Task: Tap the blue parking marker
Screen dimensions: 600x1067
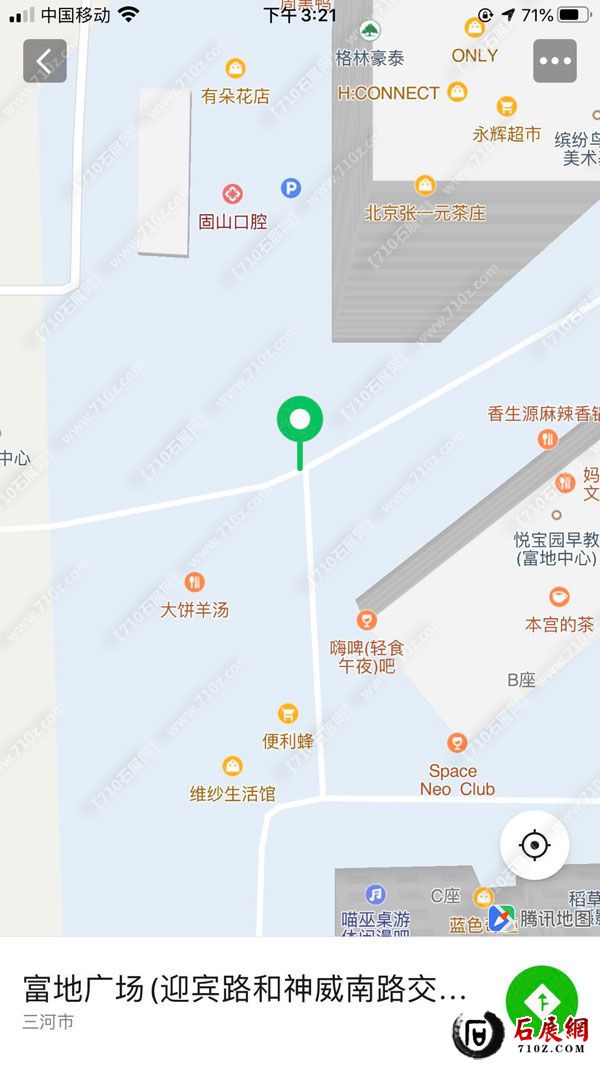Action: click(x=290, y=187)
